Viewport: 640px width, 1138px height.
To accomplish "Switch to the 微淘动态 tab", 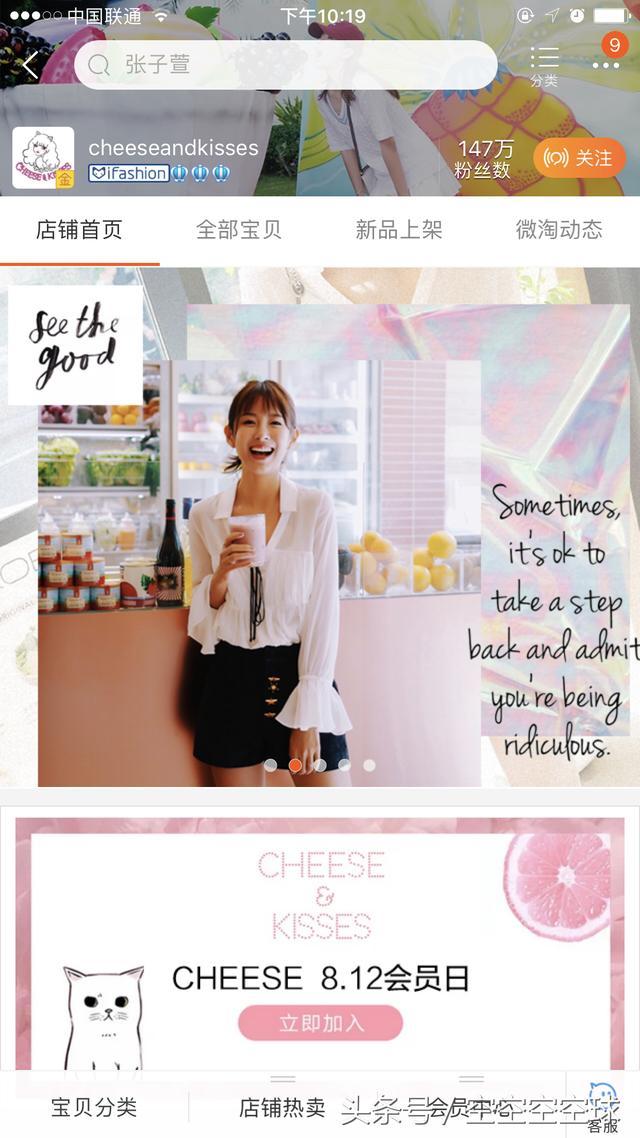I will coord(558,230).
